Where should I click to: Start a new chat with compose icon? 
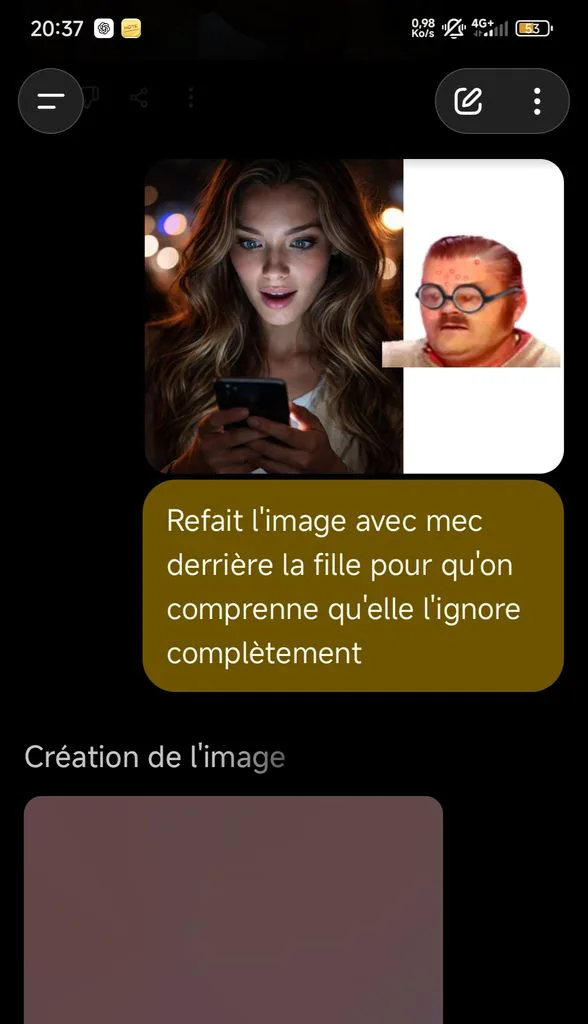(468, 101)
